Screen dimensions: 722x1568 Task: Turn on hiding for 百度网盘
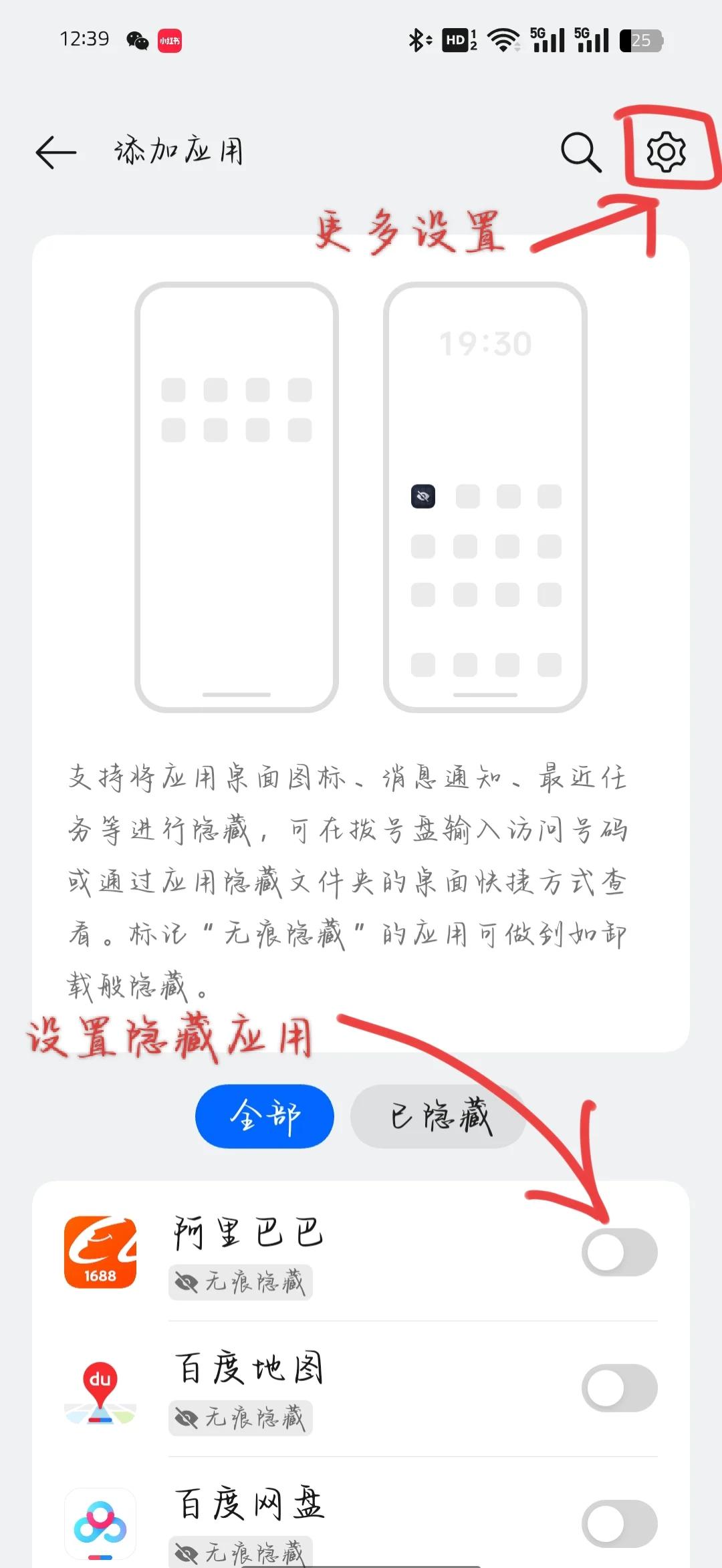(x=619, y=1523)
